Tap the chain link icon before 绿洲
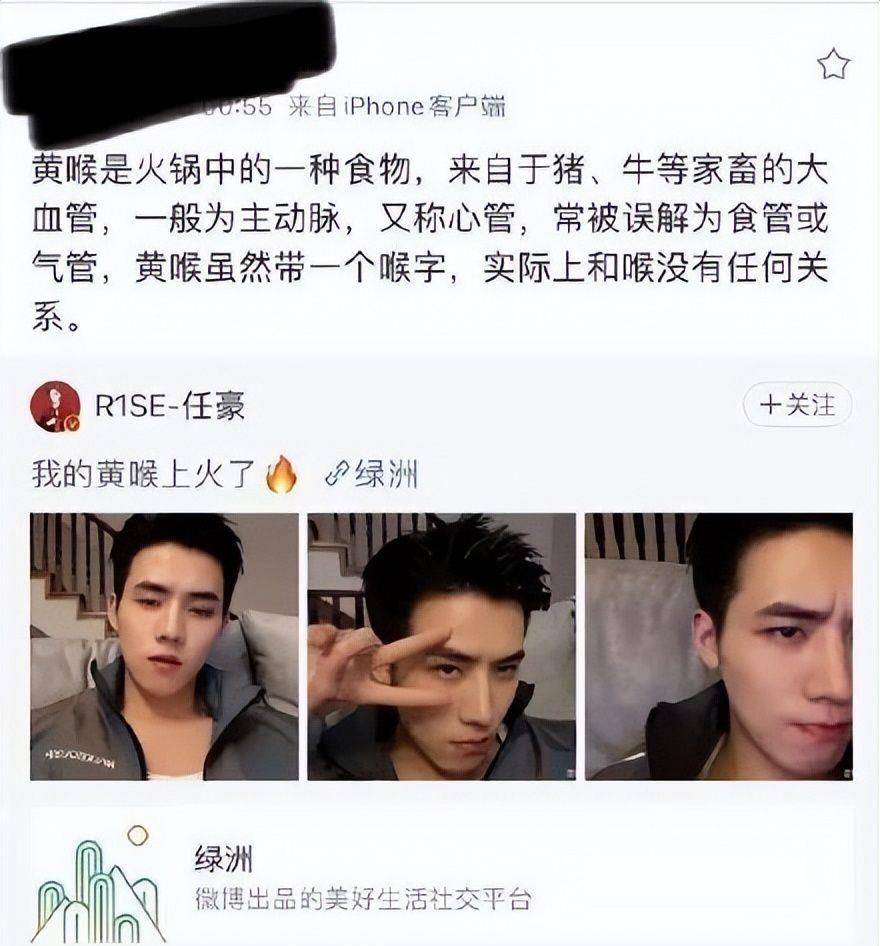The image size is (880, 946). click(x=340, y=471)
